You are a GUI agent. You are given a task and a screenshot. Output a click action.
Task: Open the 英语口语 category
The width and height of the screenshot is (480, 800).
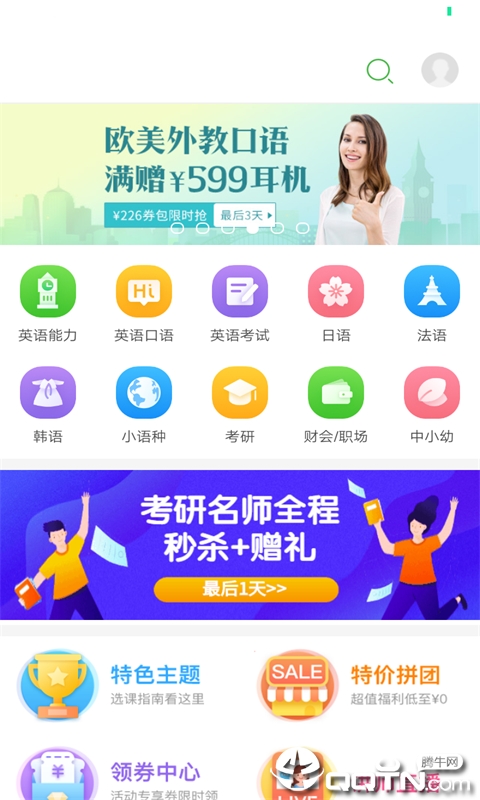(144, 304)
